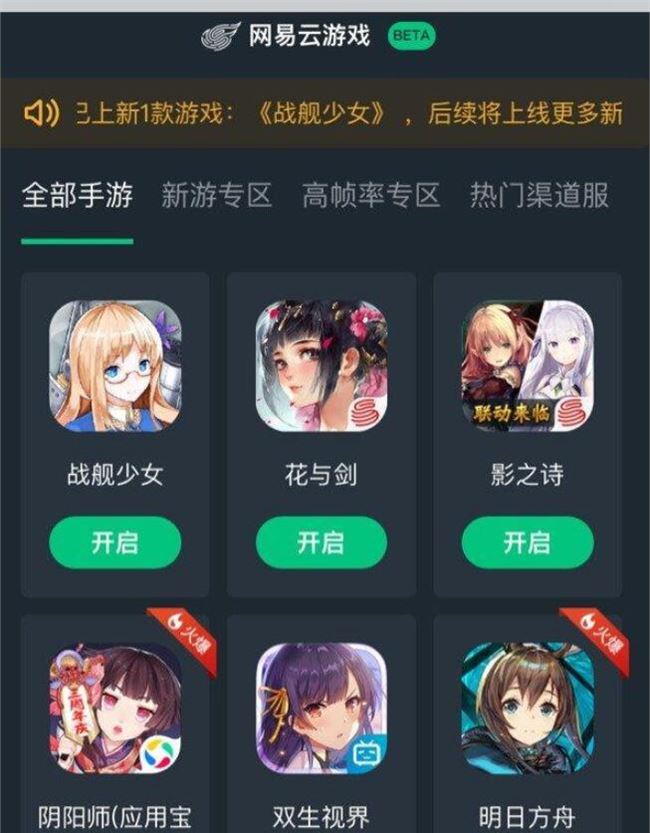Image resolution: width=650 pixels, height=833 pixels.
Task: Launch 花与剑 with its 开启 button
Action: [321, 543]
